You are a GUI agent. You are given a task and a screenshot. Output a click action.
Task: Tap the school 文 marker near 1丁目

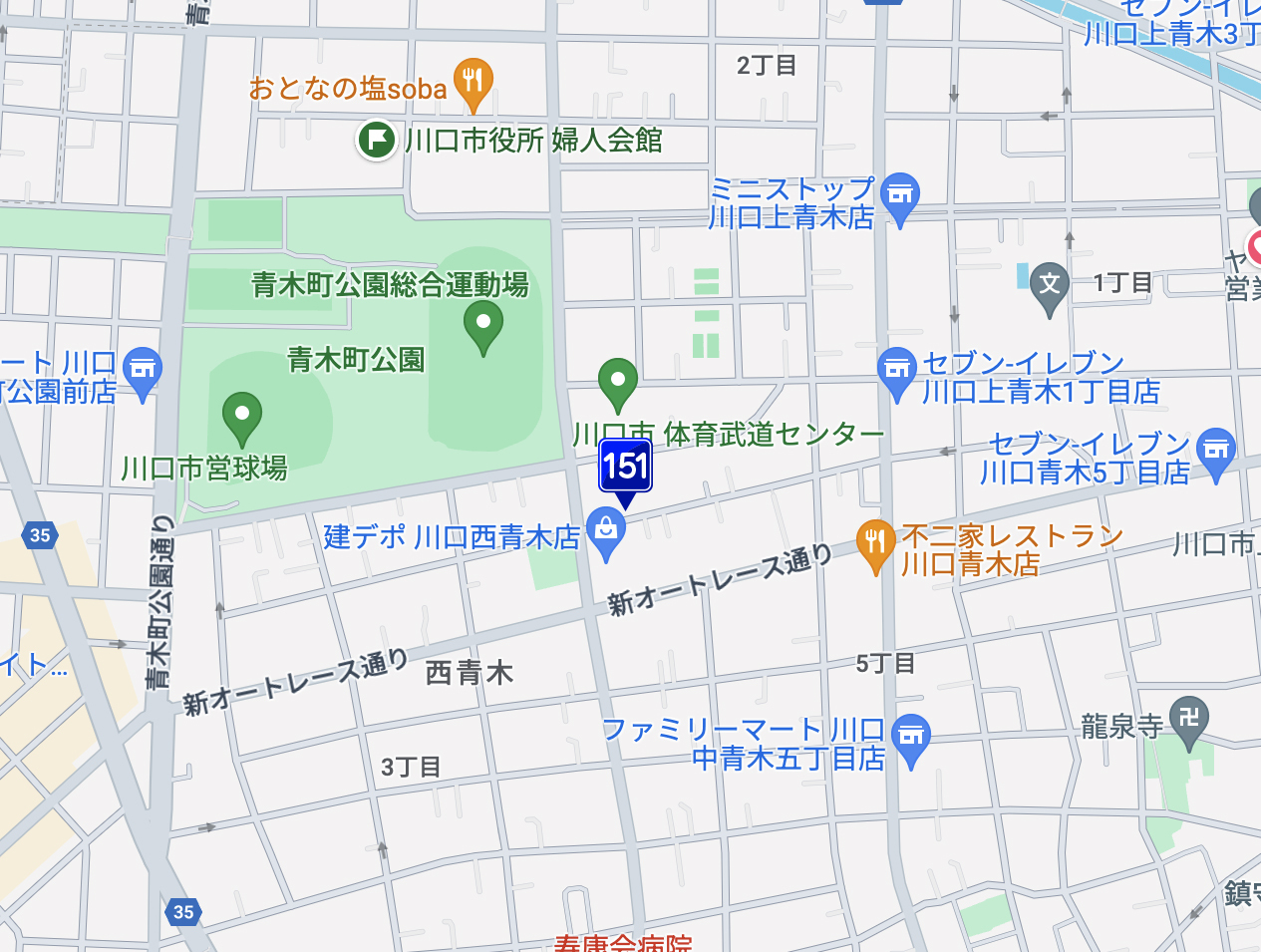point(1049,284)
